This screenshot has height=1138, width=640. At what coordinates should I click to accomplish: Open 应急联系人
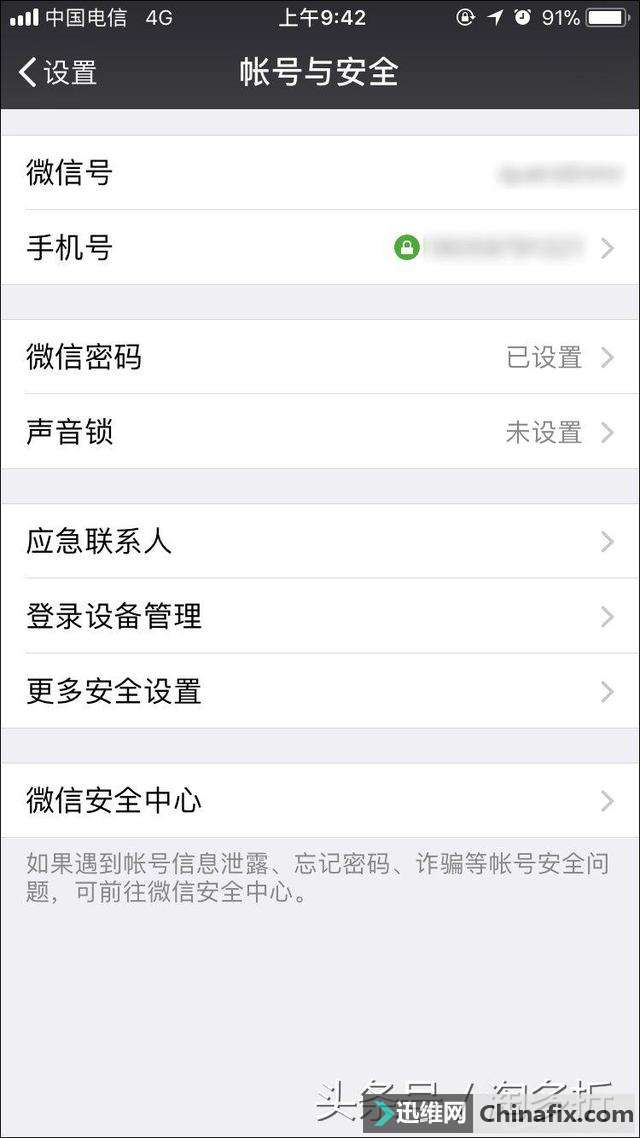[320, 541]
